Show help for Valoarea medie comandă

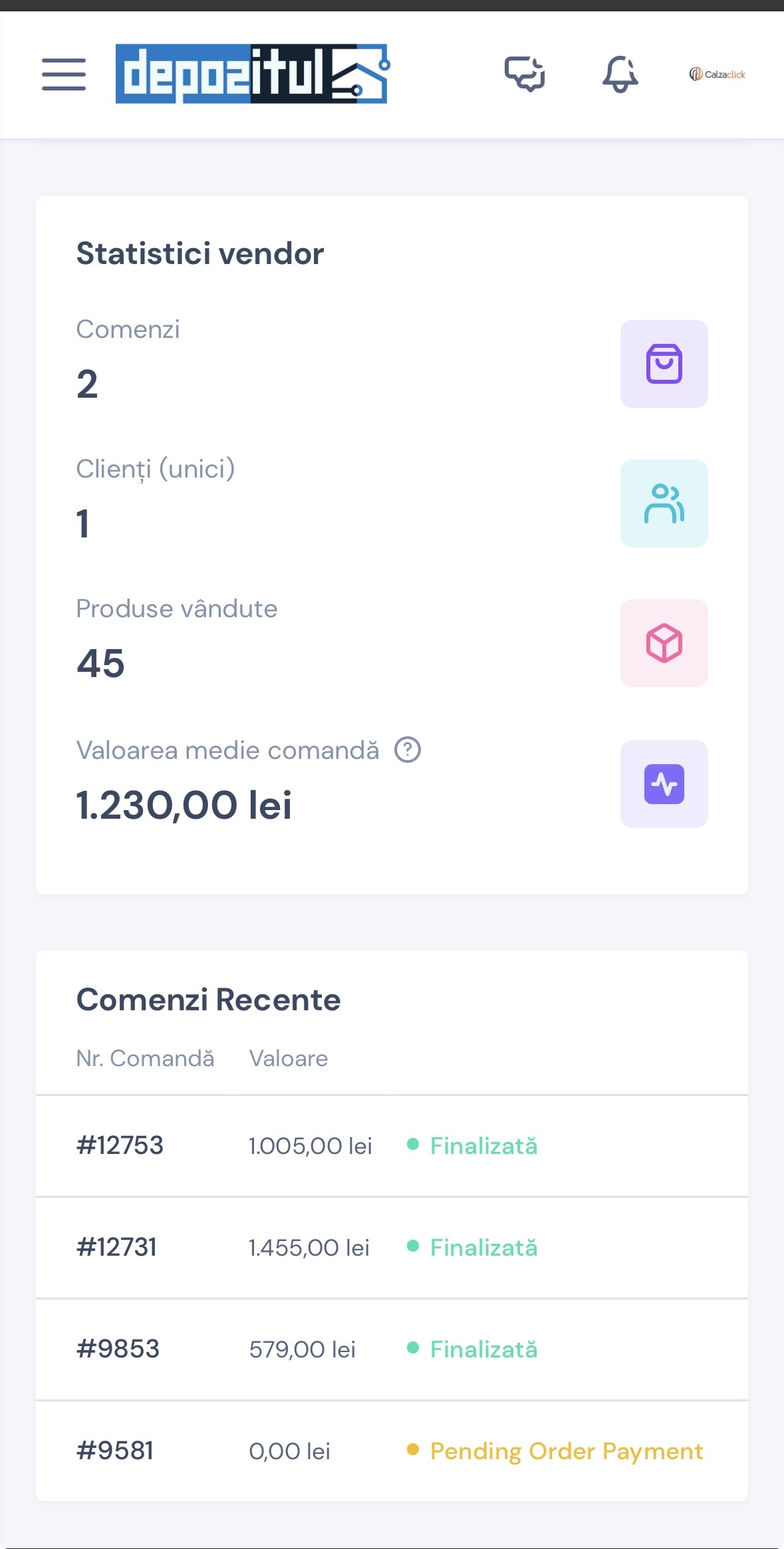(408, 750)
